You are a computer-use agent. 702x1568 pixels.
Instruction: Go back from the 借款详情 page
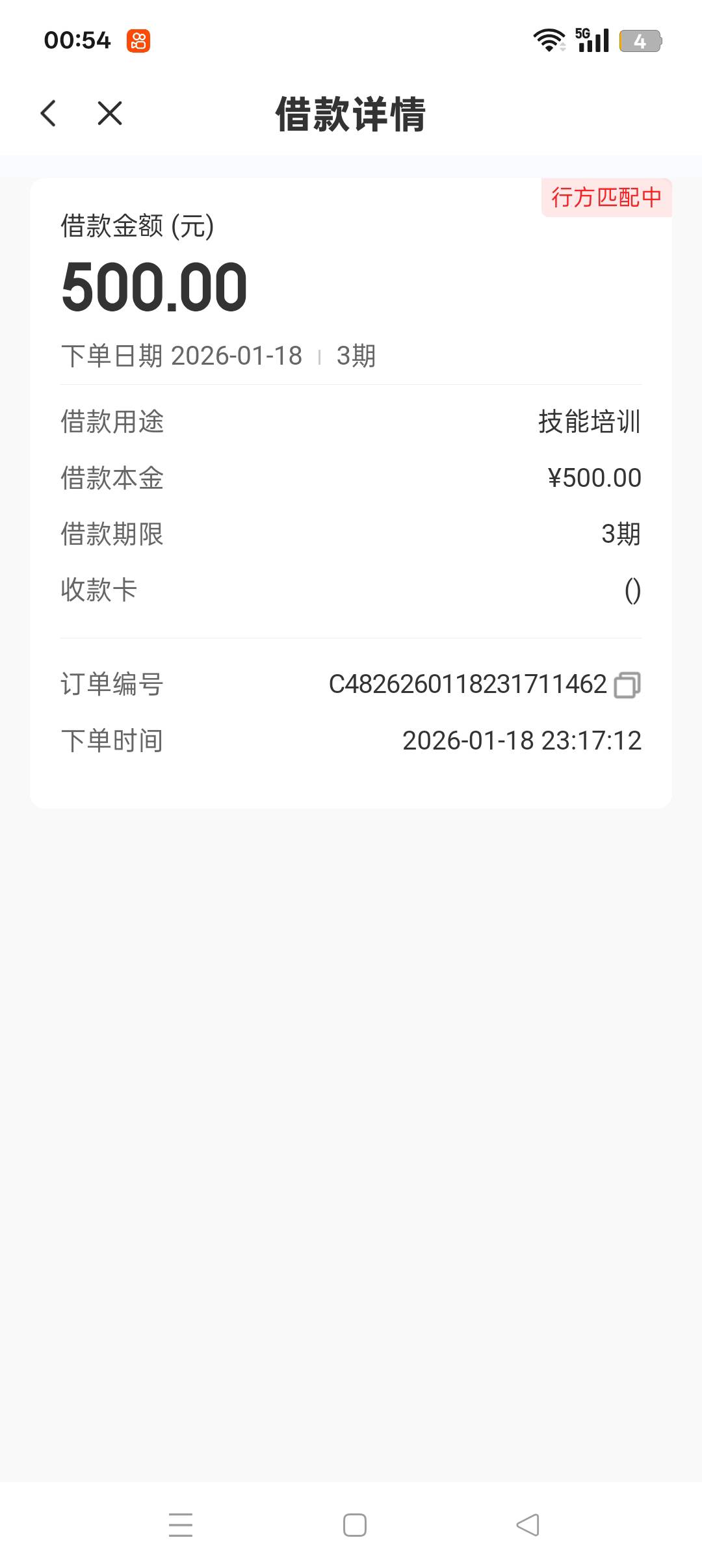(x=49, y=113)
